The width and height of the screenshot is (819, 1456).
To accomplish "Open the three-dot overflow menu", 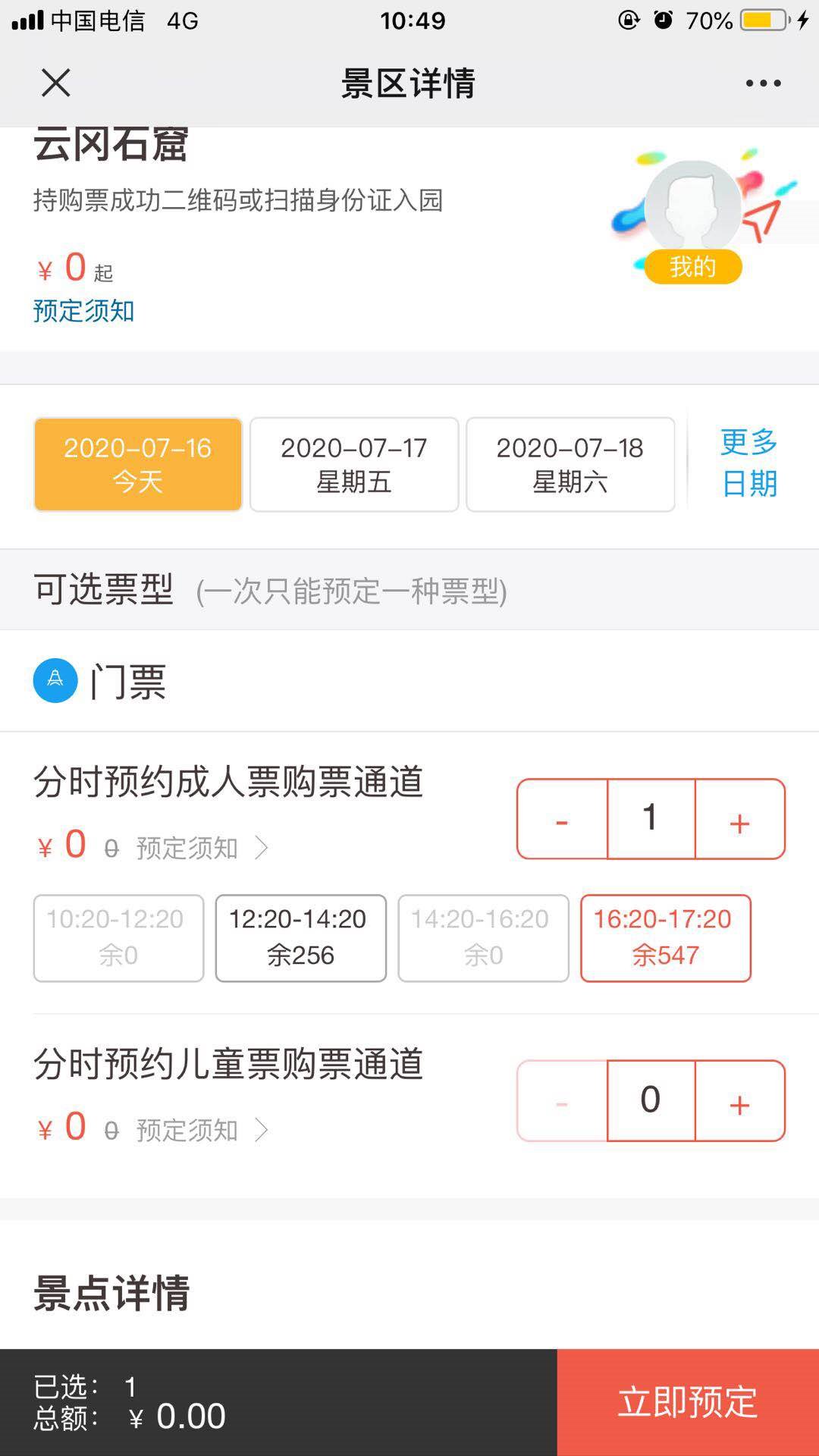I will [x=763, y=83].
